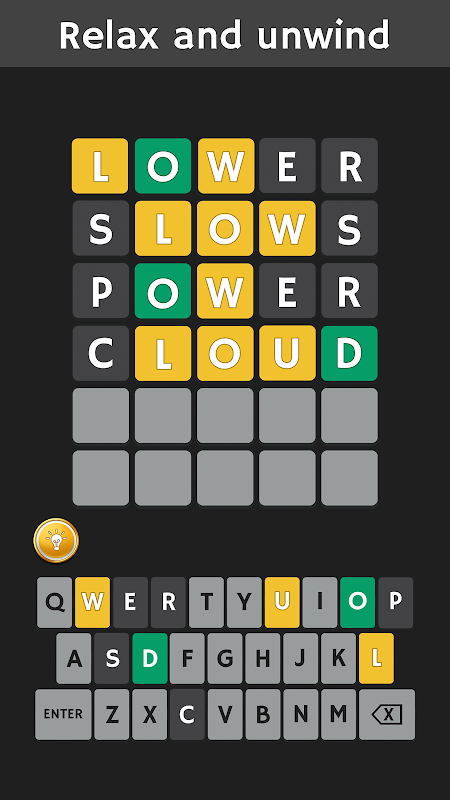Enter the letter N
The image size is (450, 800).
(x=301, y=714)
